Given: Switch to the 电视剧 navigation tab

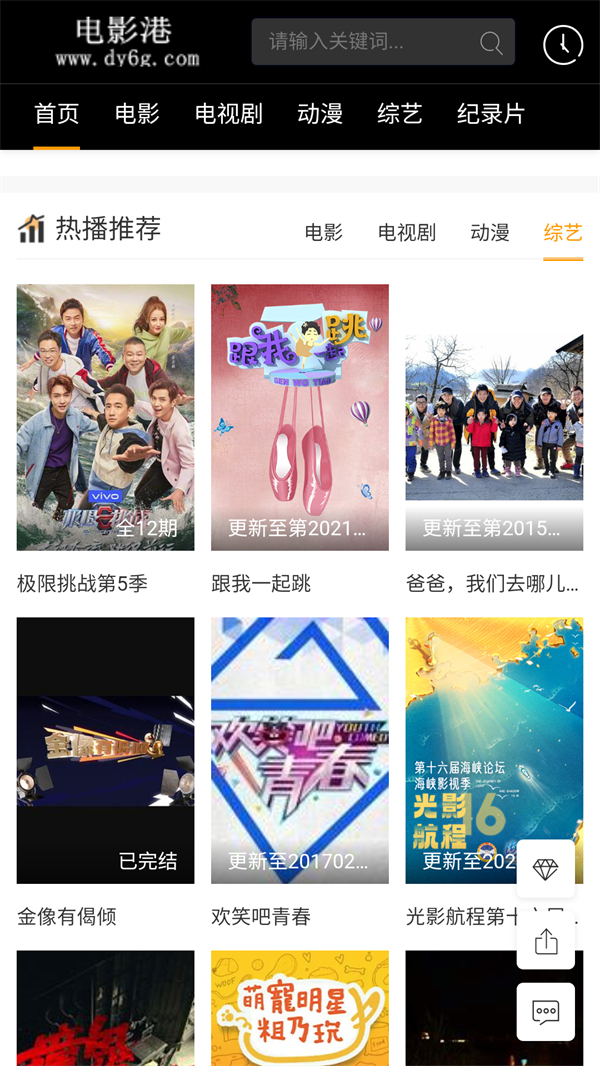Looking at the screenshot, I should (x=228, y=114).
